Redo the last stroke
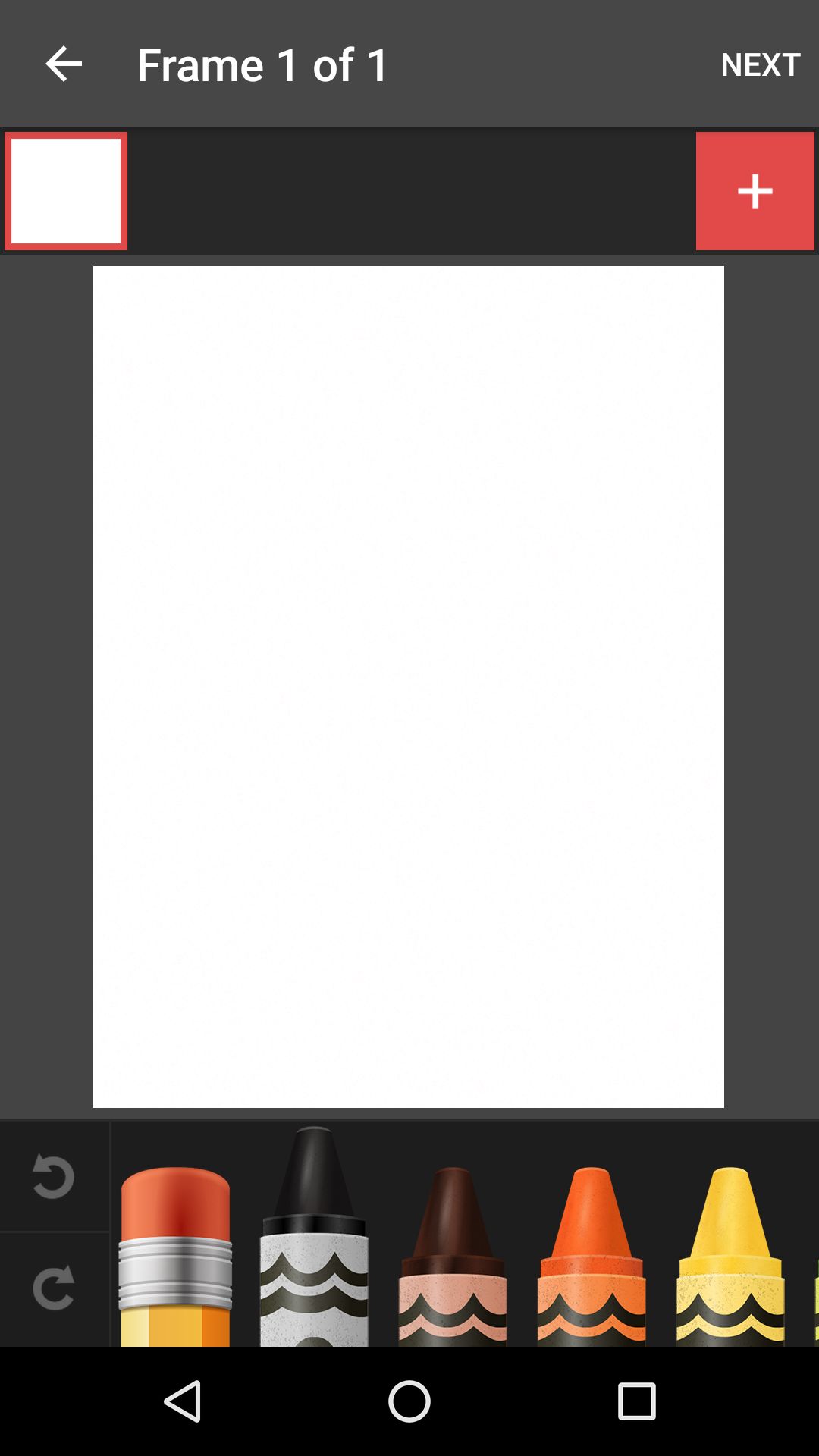 54,1288
